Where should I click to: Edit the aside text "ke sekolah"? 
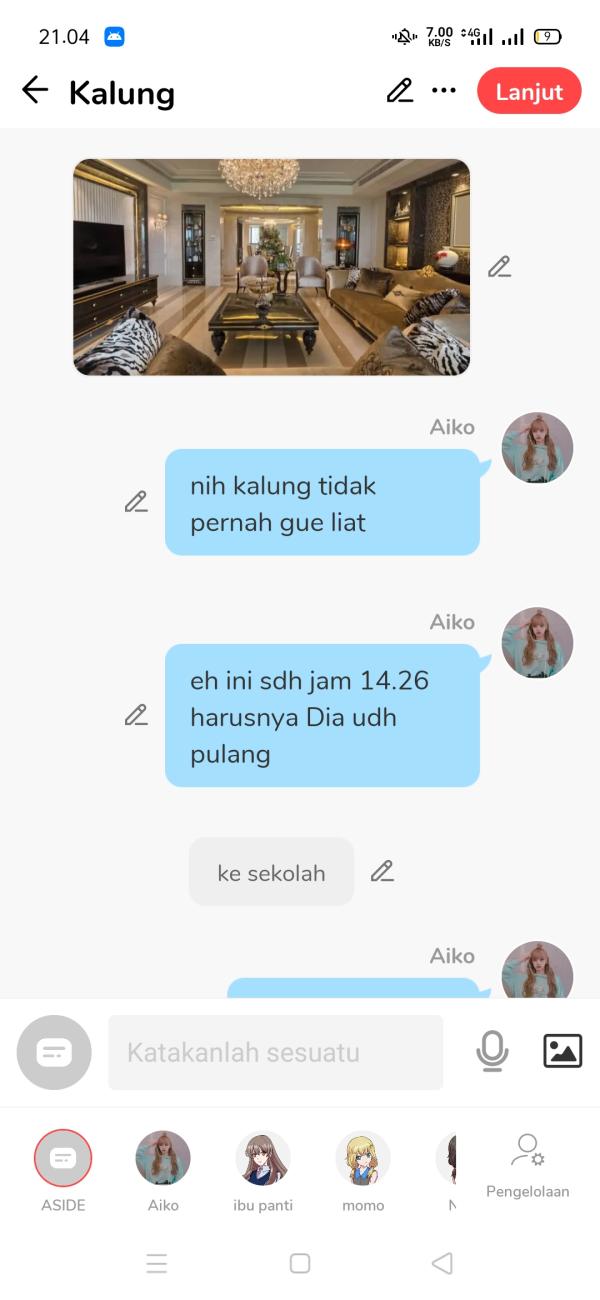pyautogui.click(x=382, y=872)
